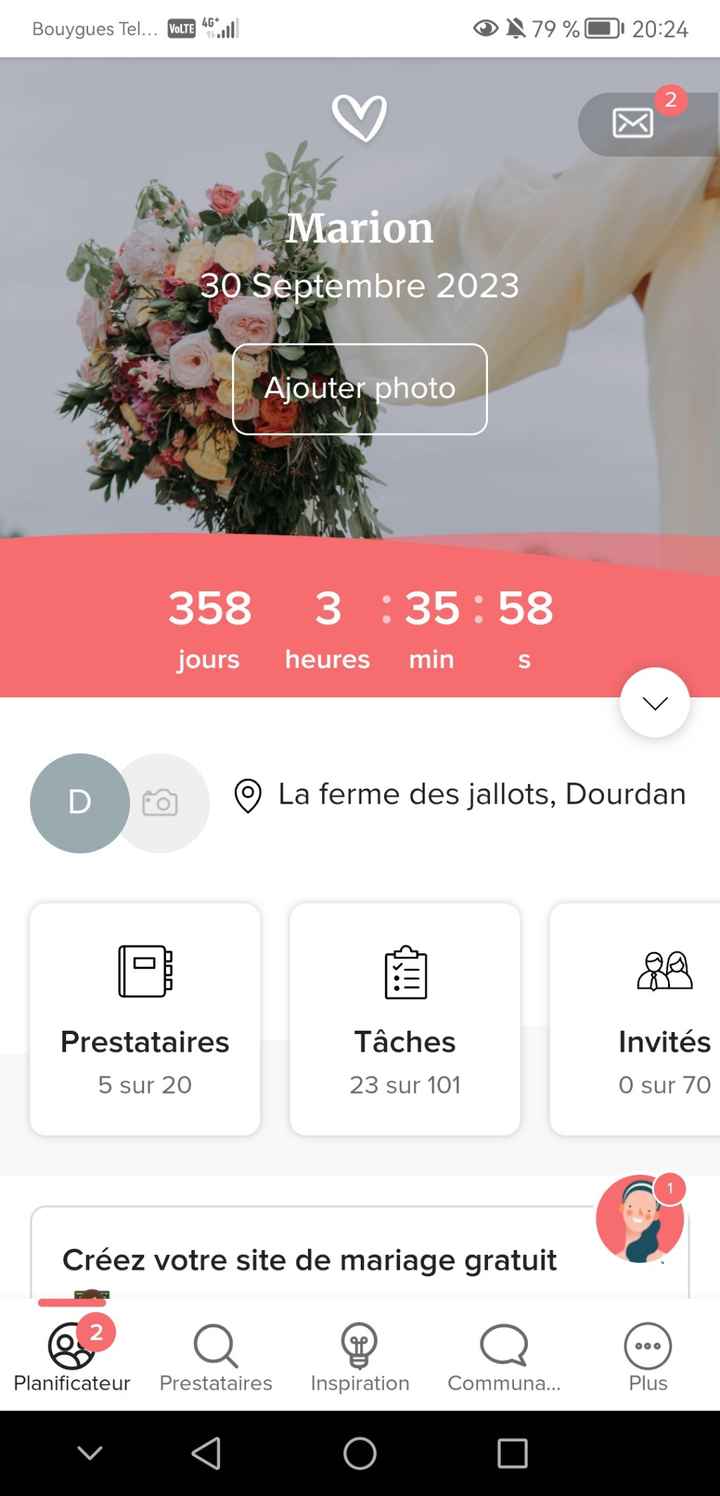Open the Tâches card showing 23 sur 101

pos(404,1017)
